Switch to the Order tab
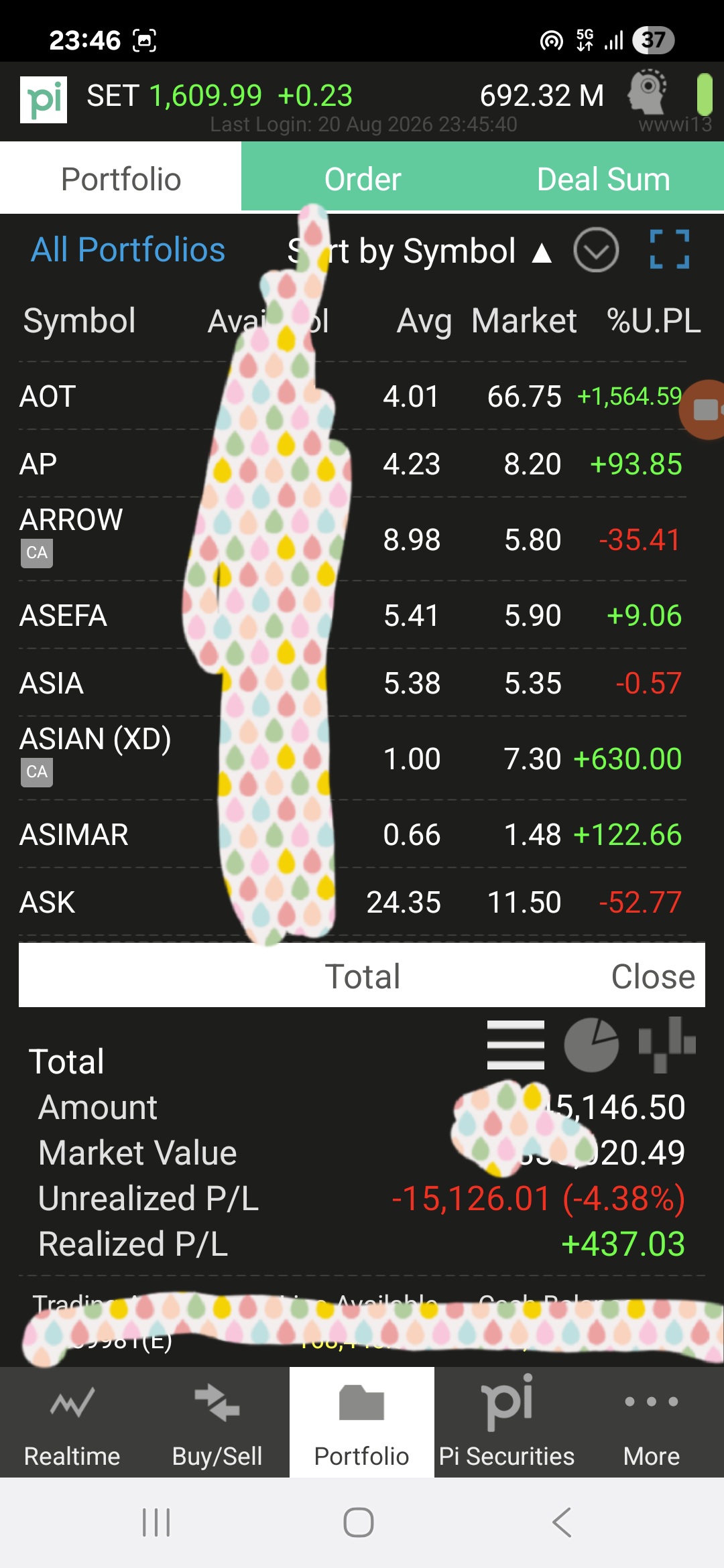The width and height of the screenshot is (724, 1568). click(x=362, y=179)
